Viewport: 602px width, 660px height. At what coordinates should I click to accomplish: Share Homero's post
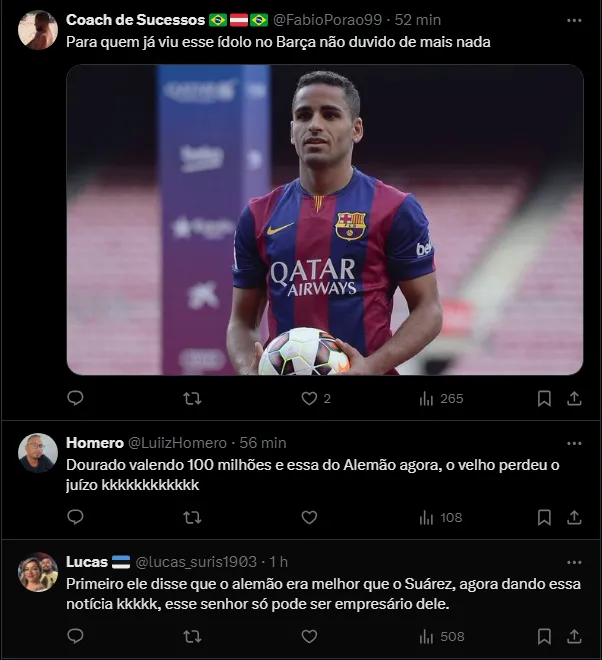[x=574, y=517]
